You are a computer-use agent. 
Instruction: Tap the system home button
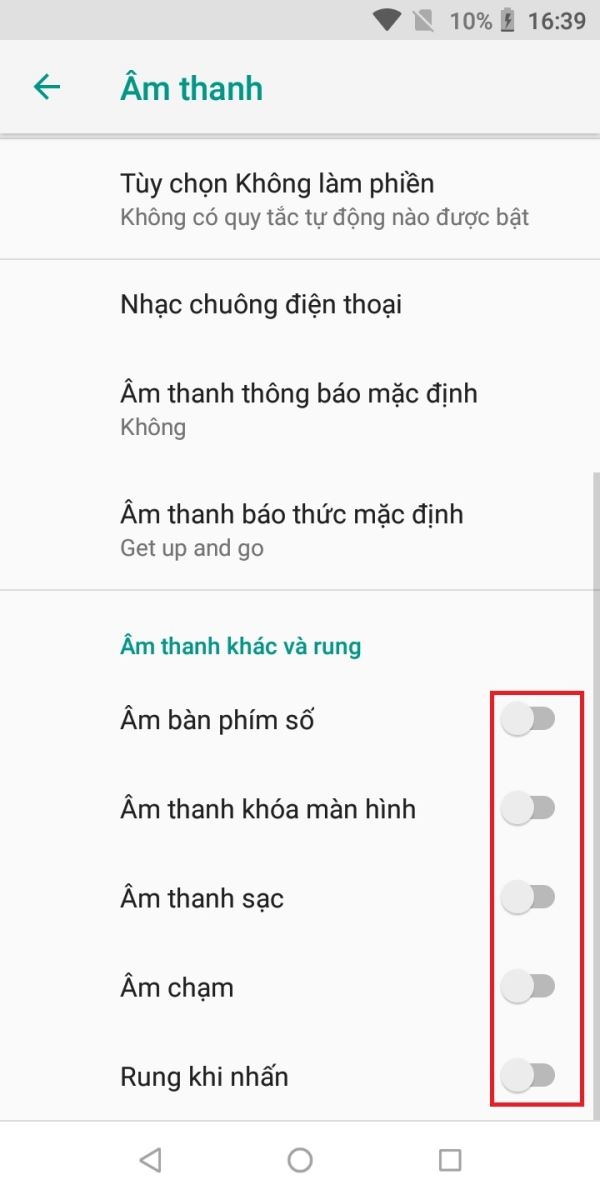click(x=300, y=1160)
